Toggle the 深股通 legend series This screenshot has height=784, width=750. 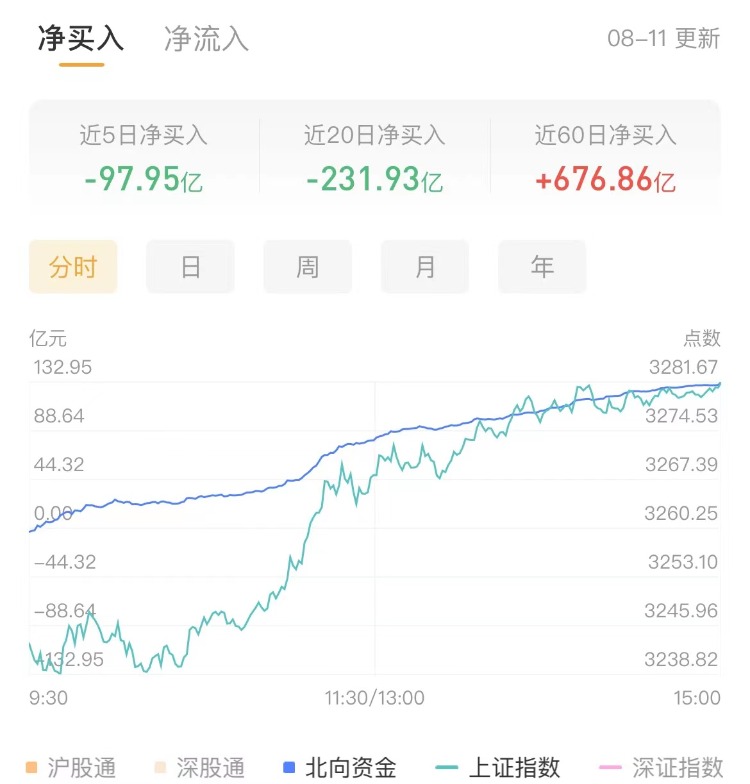click(200, 768)
